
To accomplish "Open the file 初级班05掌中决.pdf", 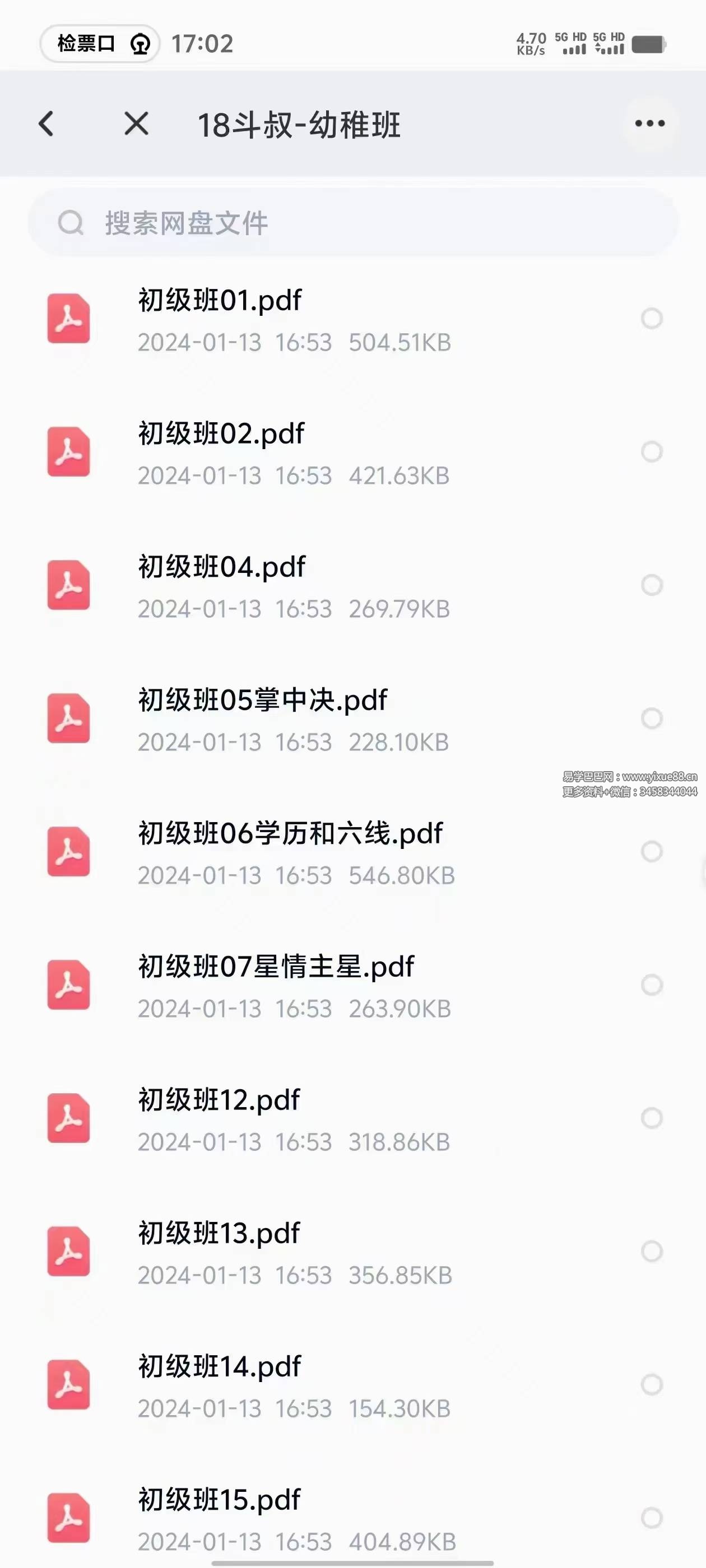I will tap(261, 700).
